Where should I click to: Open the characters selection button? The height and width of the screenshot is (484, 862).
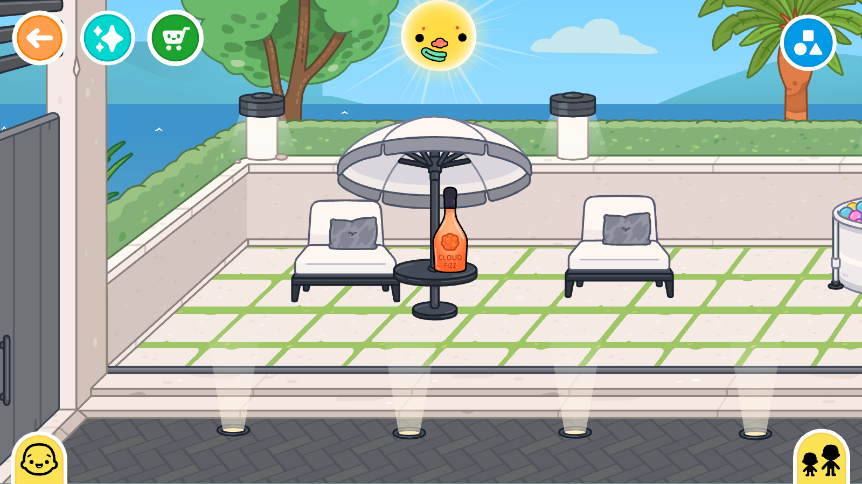(x=821, y=460)
